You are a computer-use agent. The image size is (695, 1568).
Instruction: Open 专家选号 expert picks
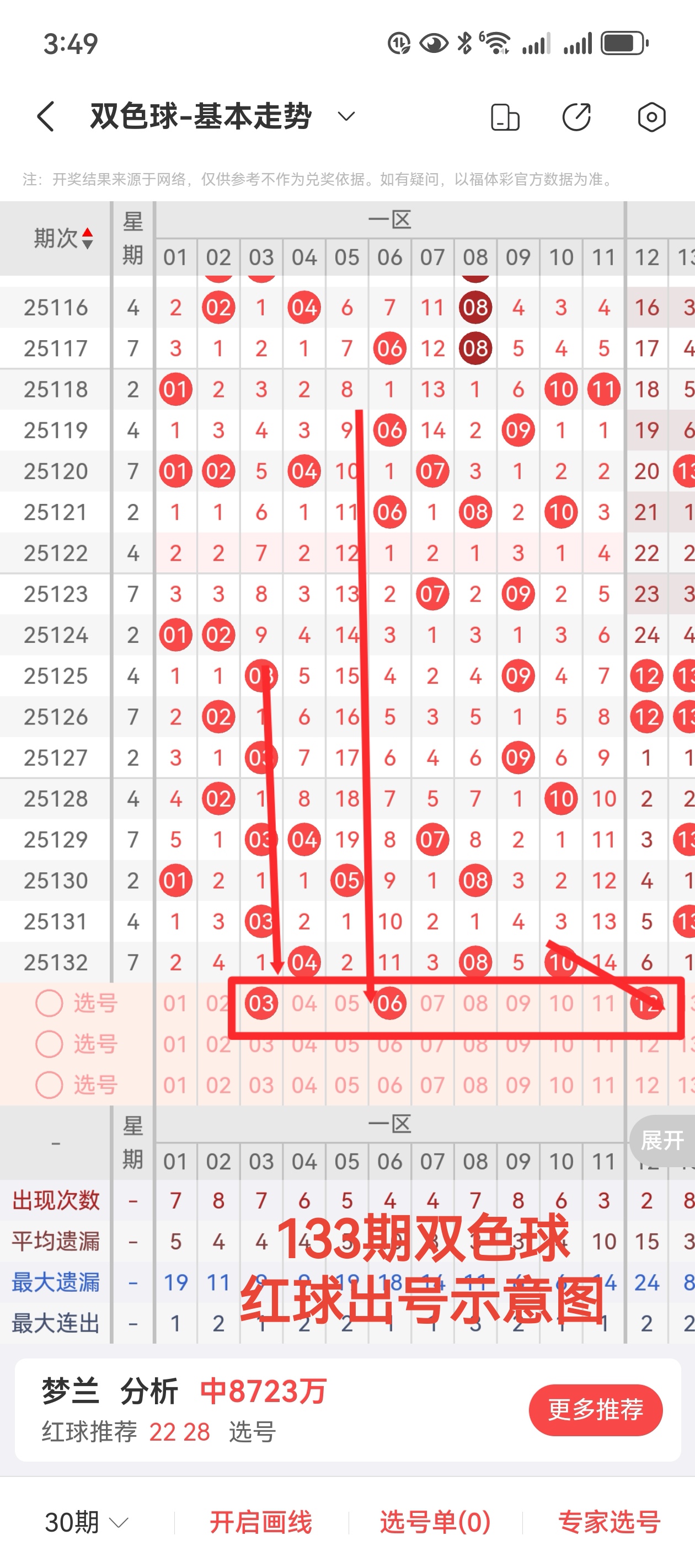(609, 1522)
